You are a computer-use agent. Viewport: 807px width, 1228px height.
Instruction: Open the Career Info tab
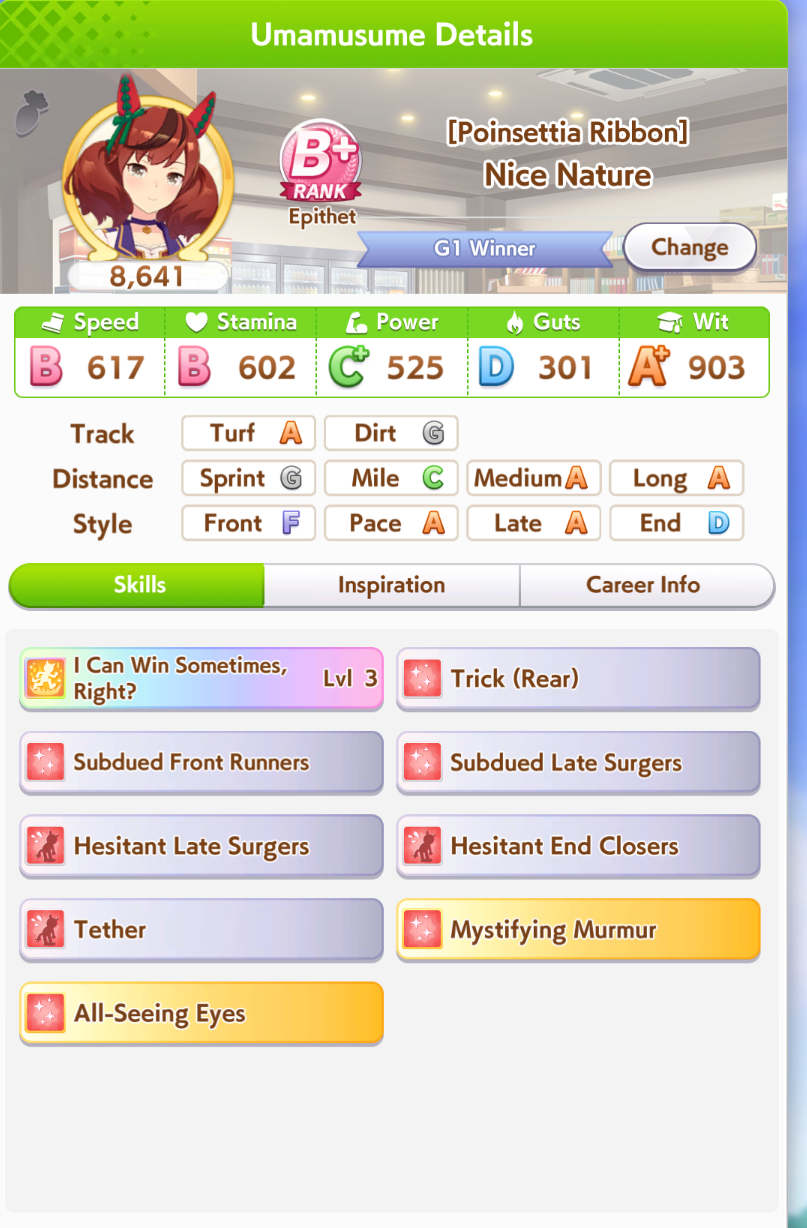pos(643,585)
